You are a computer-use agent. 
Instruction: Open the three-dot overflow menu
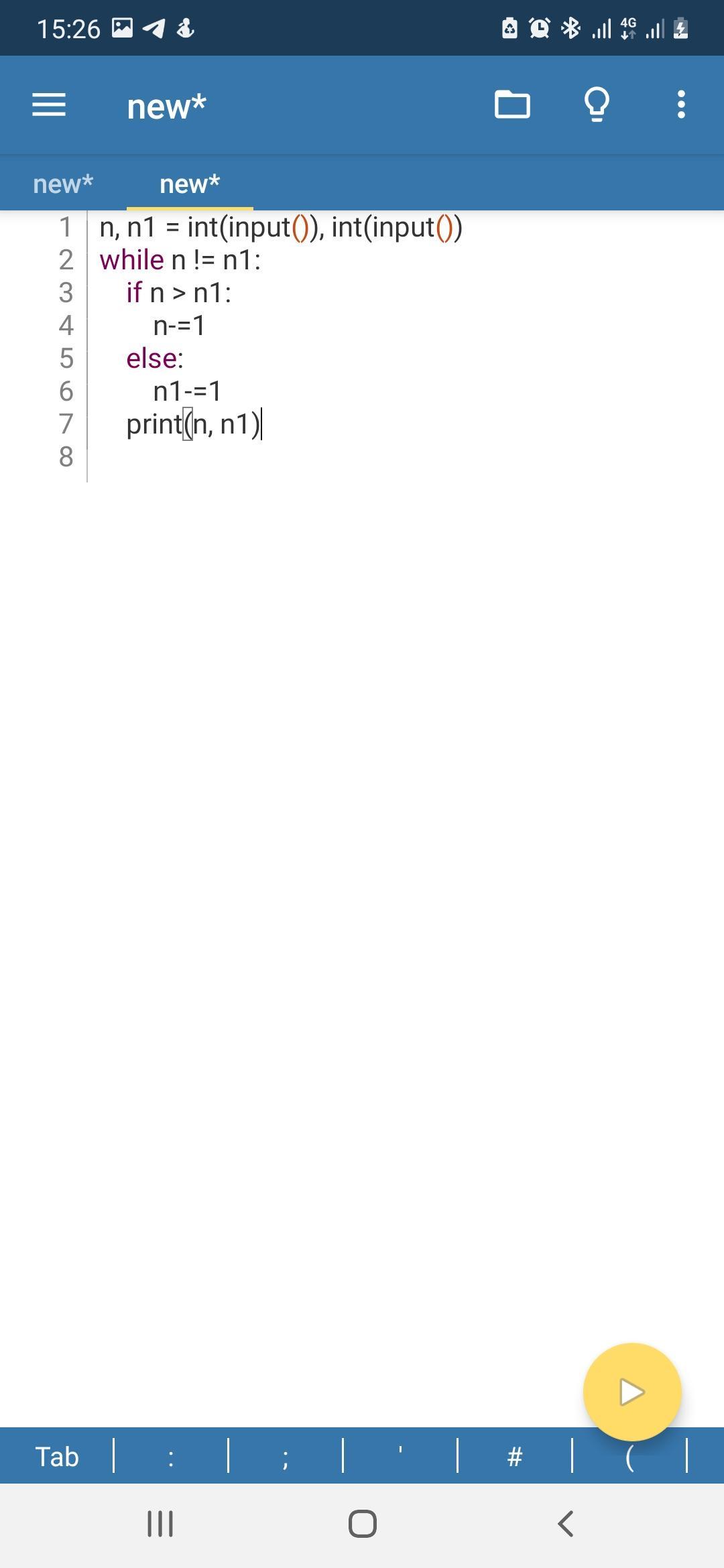coord(681,105)
